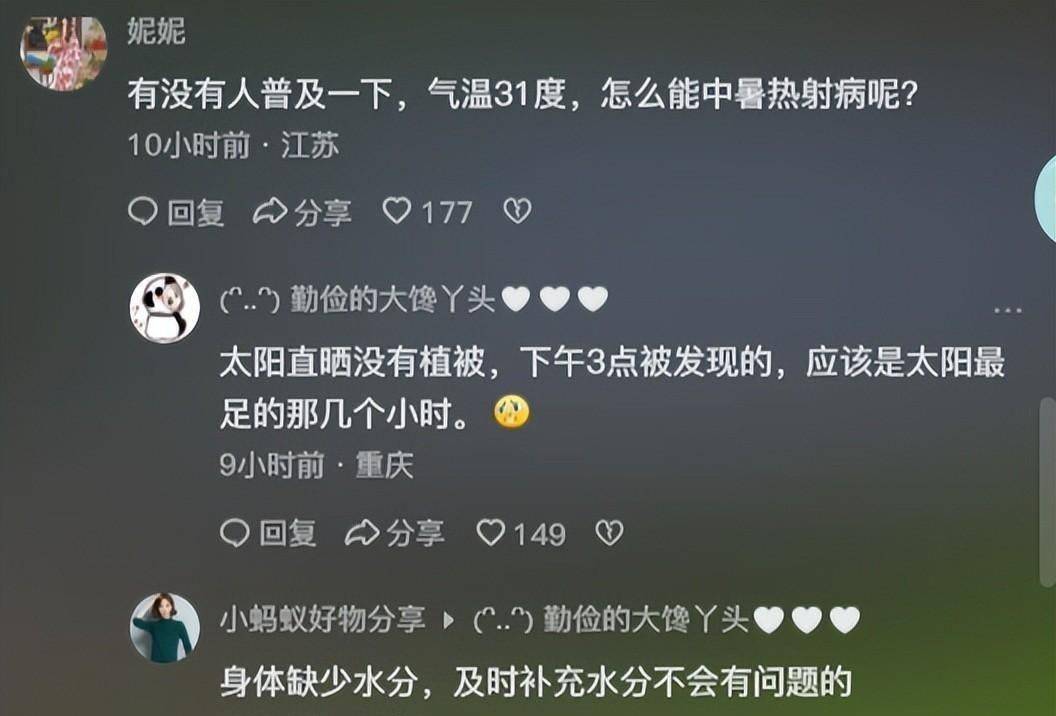Open 小蚂蚁好物分享's profile avatar
Viewport: 1056px width, 716px height.
click(x=162, y=628)
